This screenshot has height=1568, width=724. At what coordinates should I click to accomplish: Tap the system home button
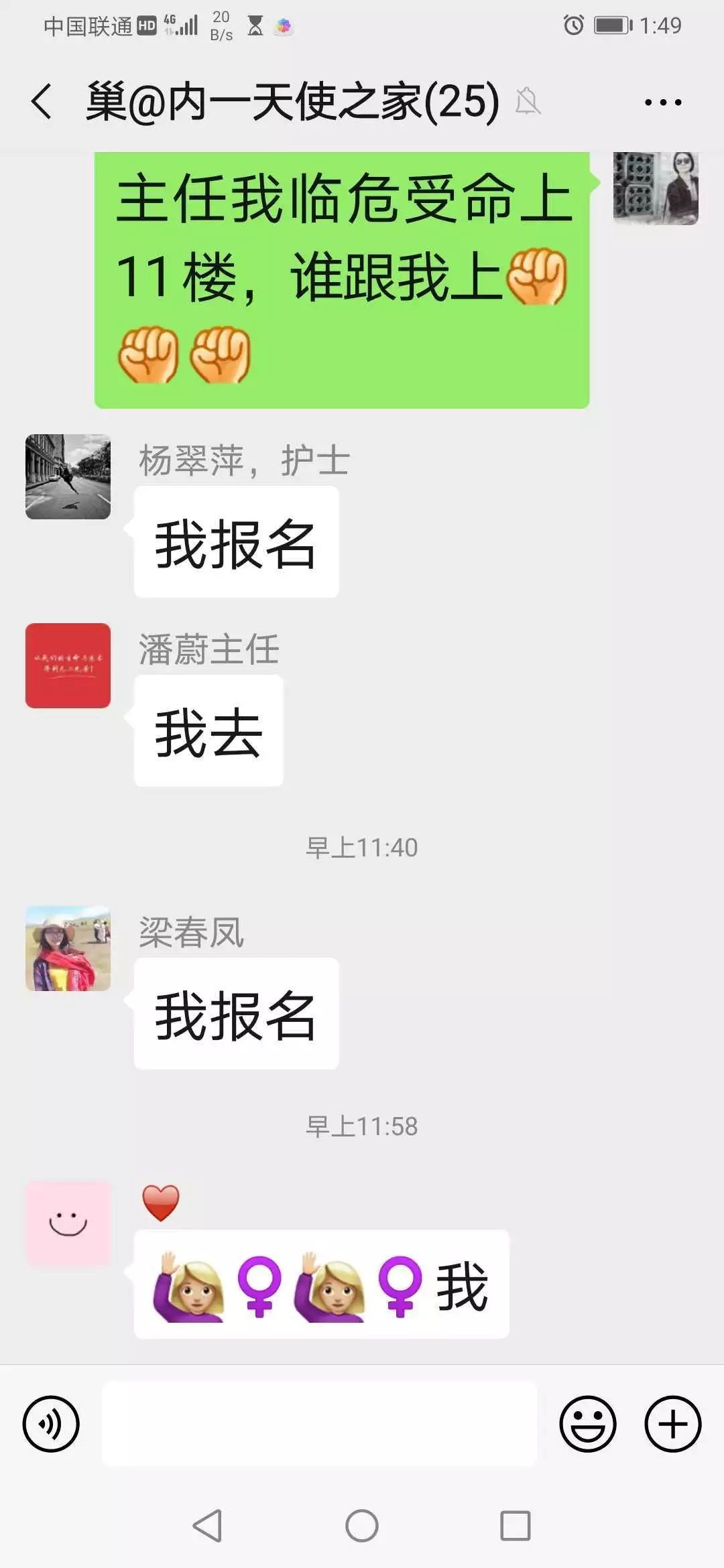point(361,1526)
